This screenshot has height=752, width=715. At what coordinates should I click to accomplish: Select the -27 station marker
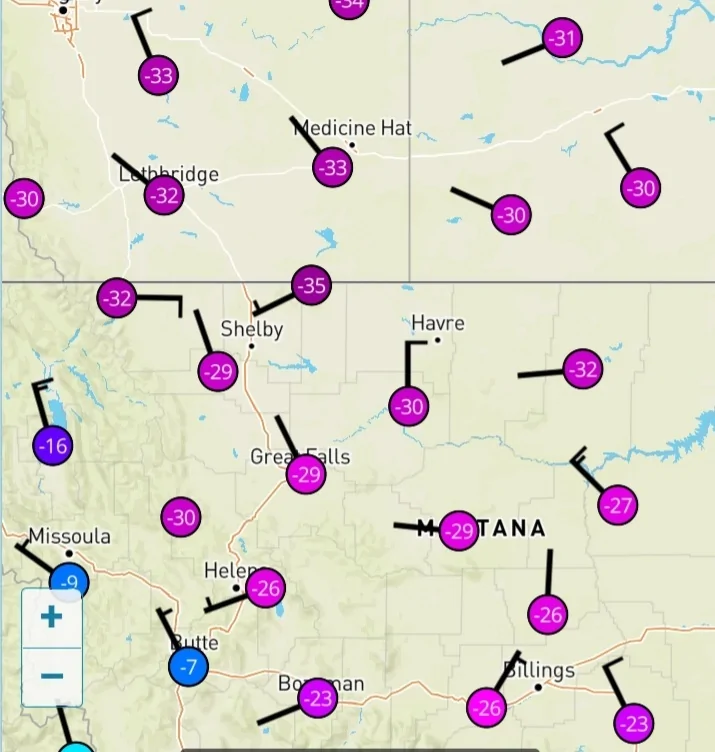[x=619, y=505]
